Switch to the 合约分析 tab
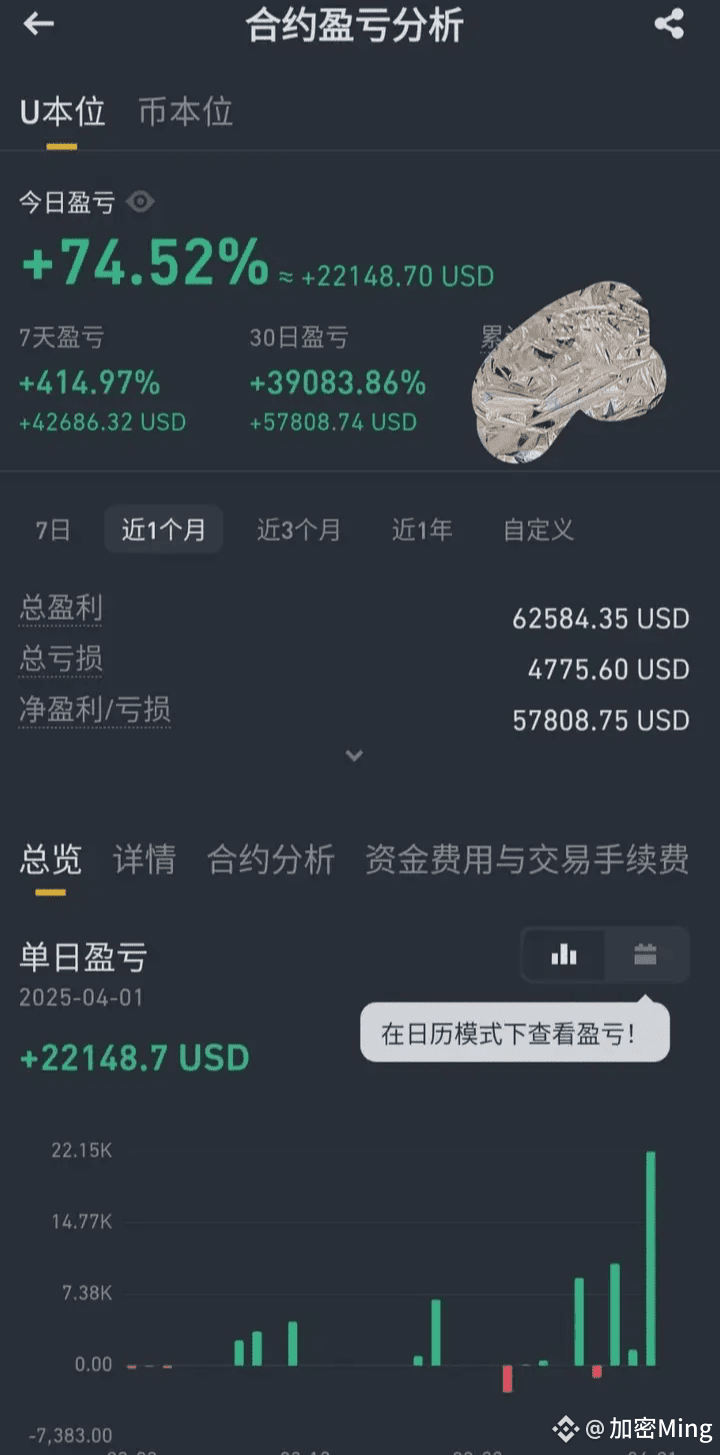This screenshot has height=1455, width=720. (270, 859)
